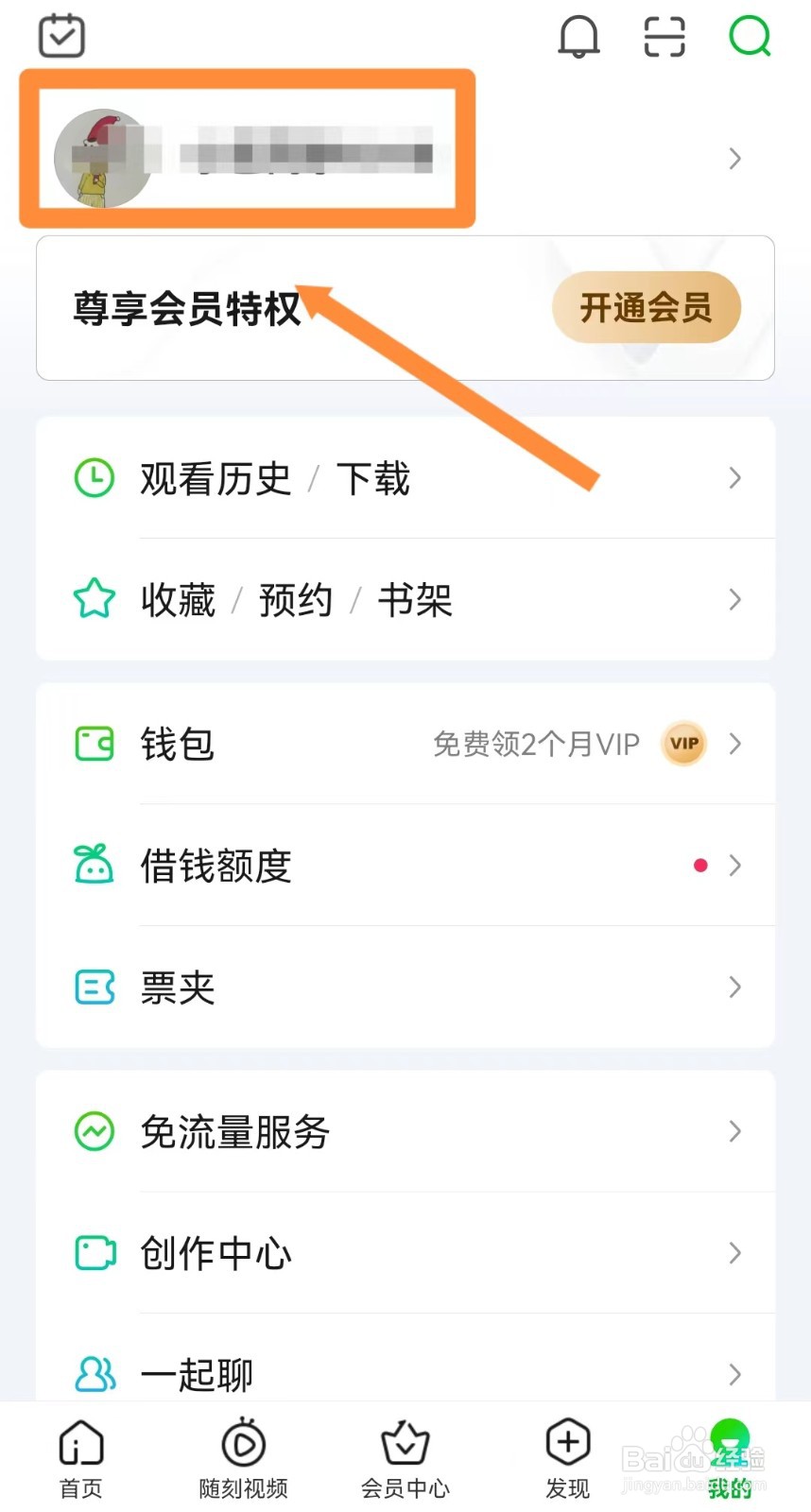The image size is (811, 1512).
Task: Click the 免费领2个月VIP link
Action: coord(535,744)
